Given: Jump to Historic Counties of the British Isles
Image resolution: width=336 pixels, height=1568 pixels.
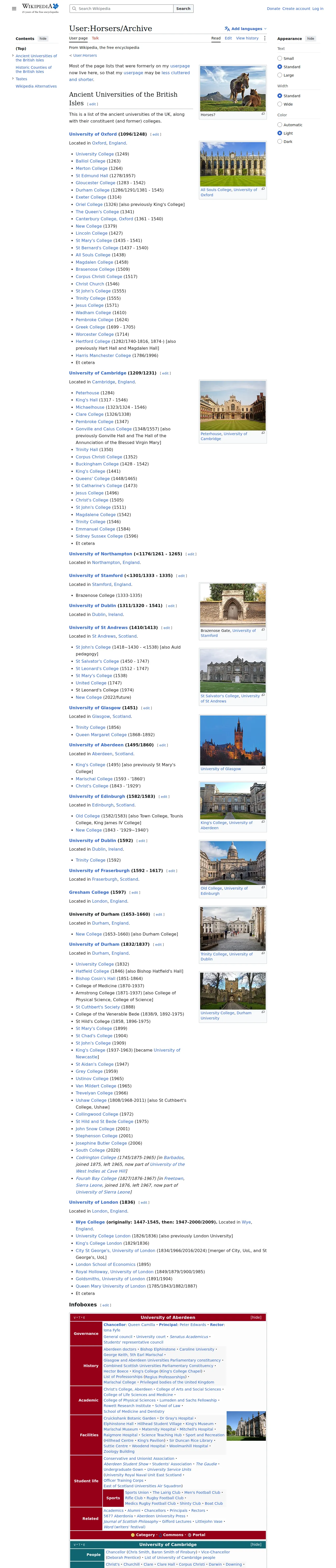Looking at the screenshot, I should click(33, 70).
